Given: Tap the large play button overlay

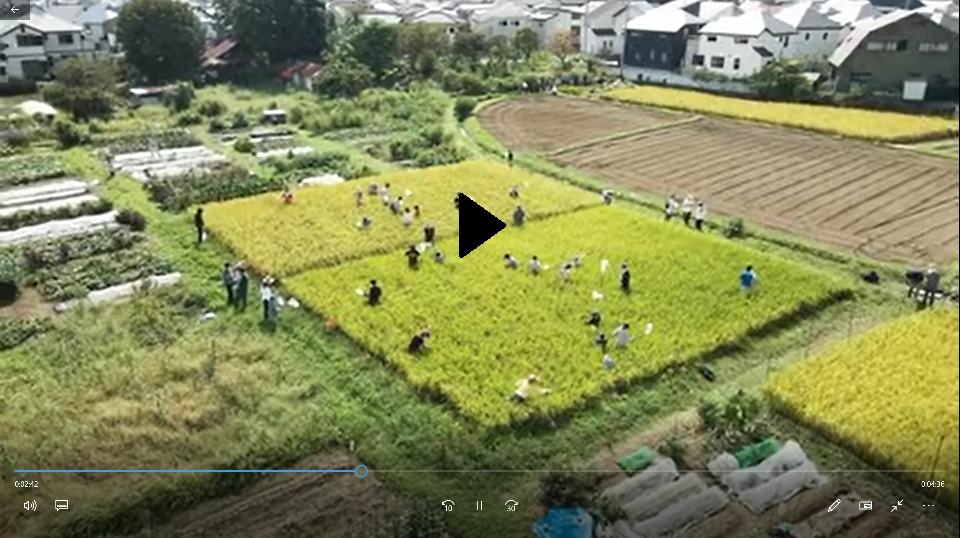Looking at the screenshot, I should pyautogui.click(x=480, y=226).
